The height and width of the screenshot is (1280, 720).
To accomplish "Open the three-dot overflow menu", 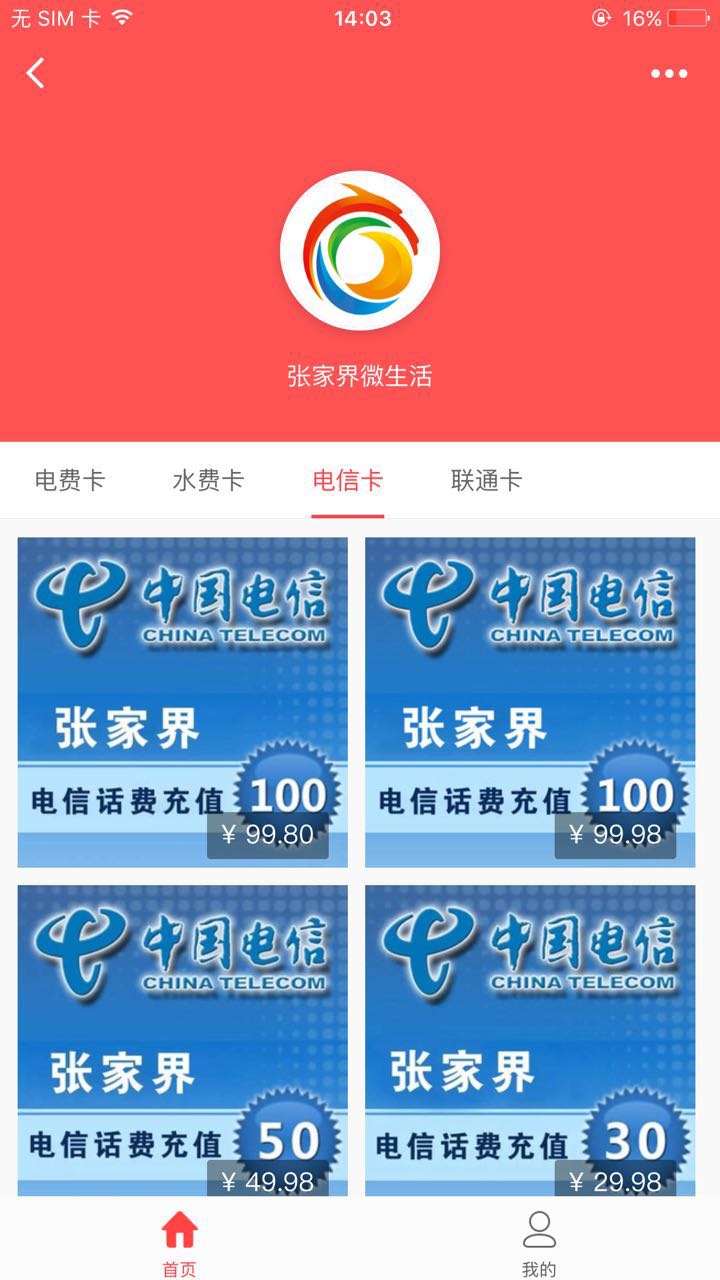I will click(x=668, y=73).
